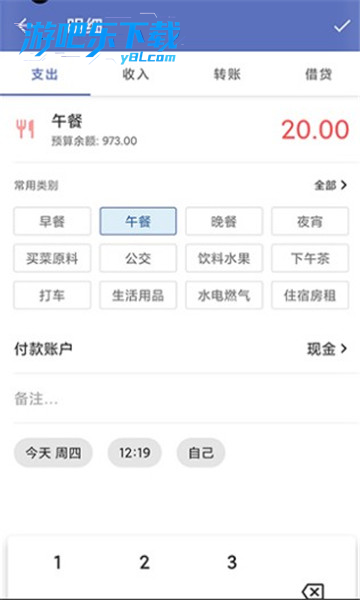This screenshot has height=600, width=360.
Task: Pick the 夜宵 category
Action: click(x=310, y=221)
